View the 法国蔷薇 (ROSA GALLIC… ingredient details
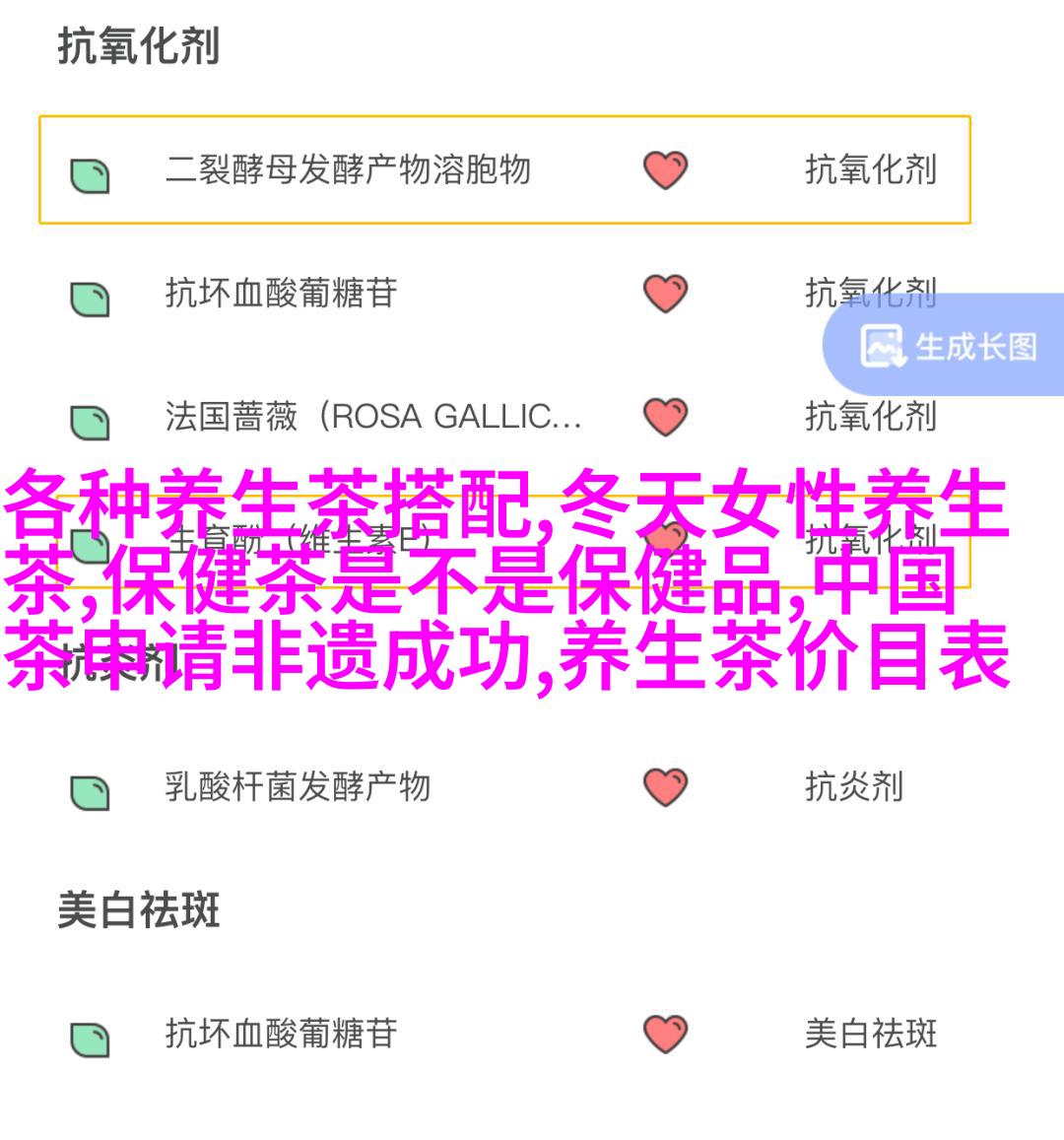 372,417
